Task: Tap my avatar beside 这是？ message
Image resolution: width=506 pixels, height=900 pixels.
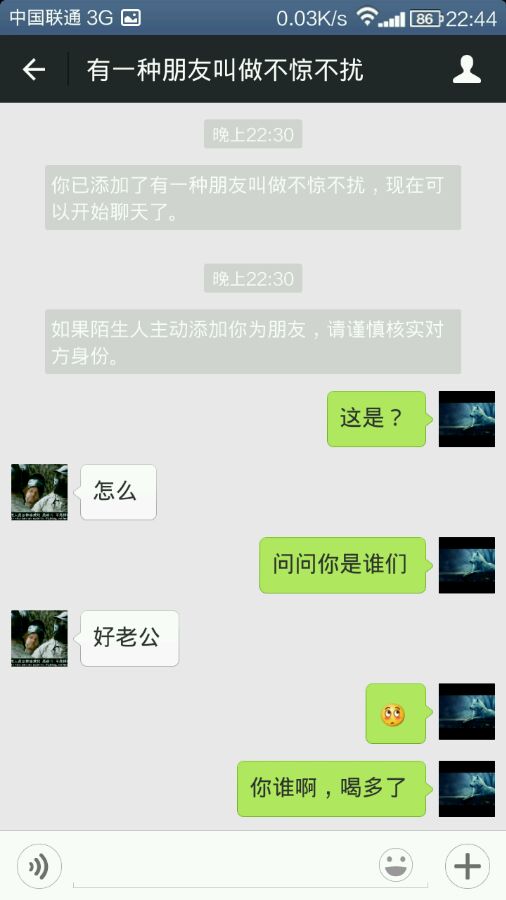Action: 467,419
